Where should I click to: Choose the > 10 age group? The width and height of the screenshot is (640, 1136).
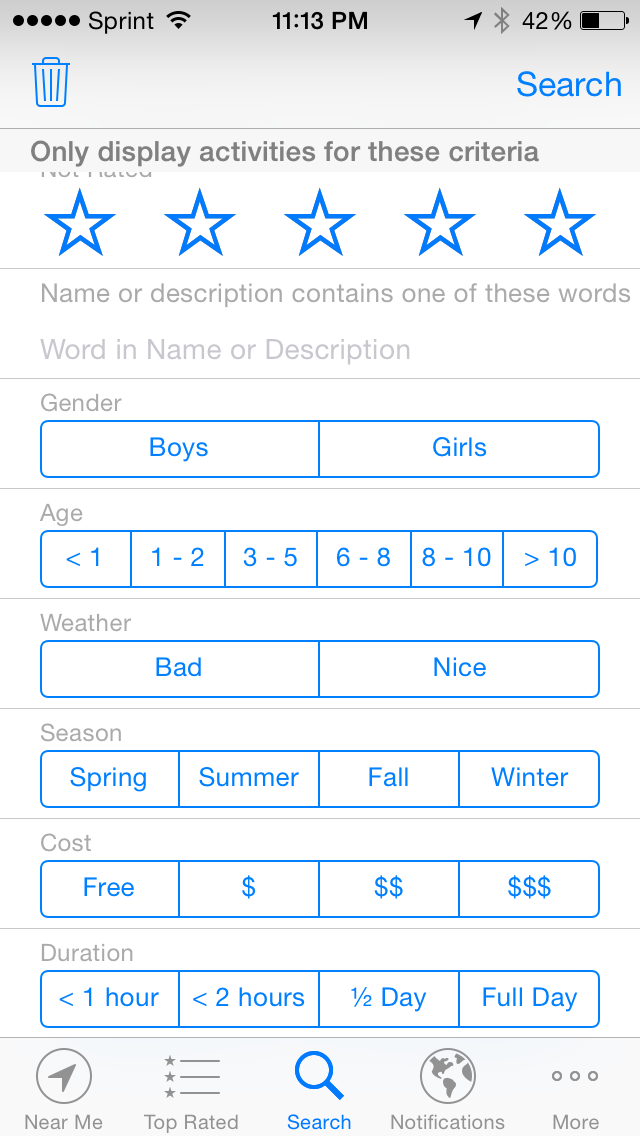pyautogui.click(x=550, y=558)
